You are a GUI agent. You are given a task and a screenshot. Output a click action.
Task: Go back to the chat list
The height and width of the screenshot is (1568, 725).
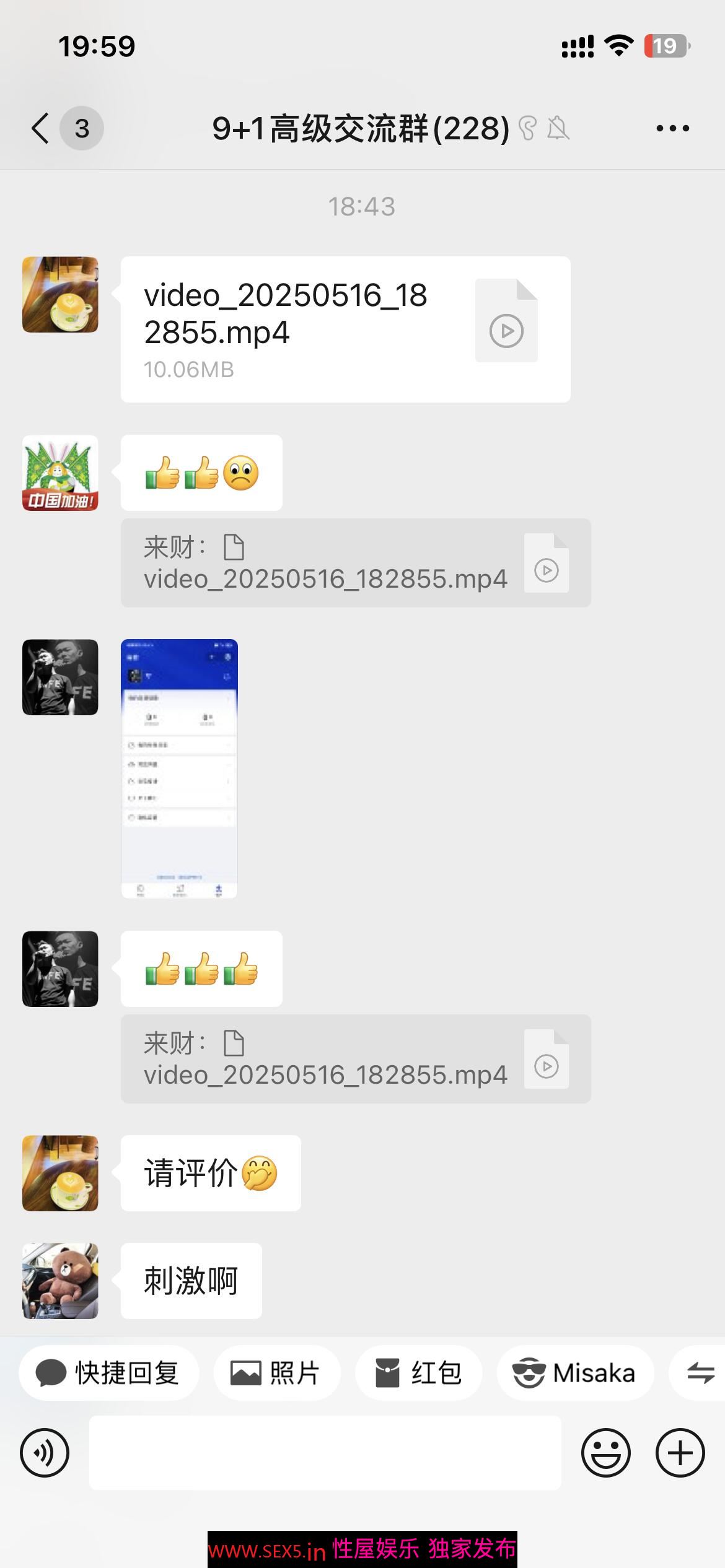41,129
